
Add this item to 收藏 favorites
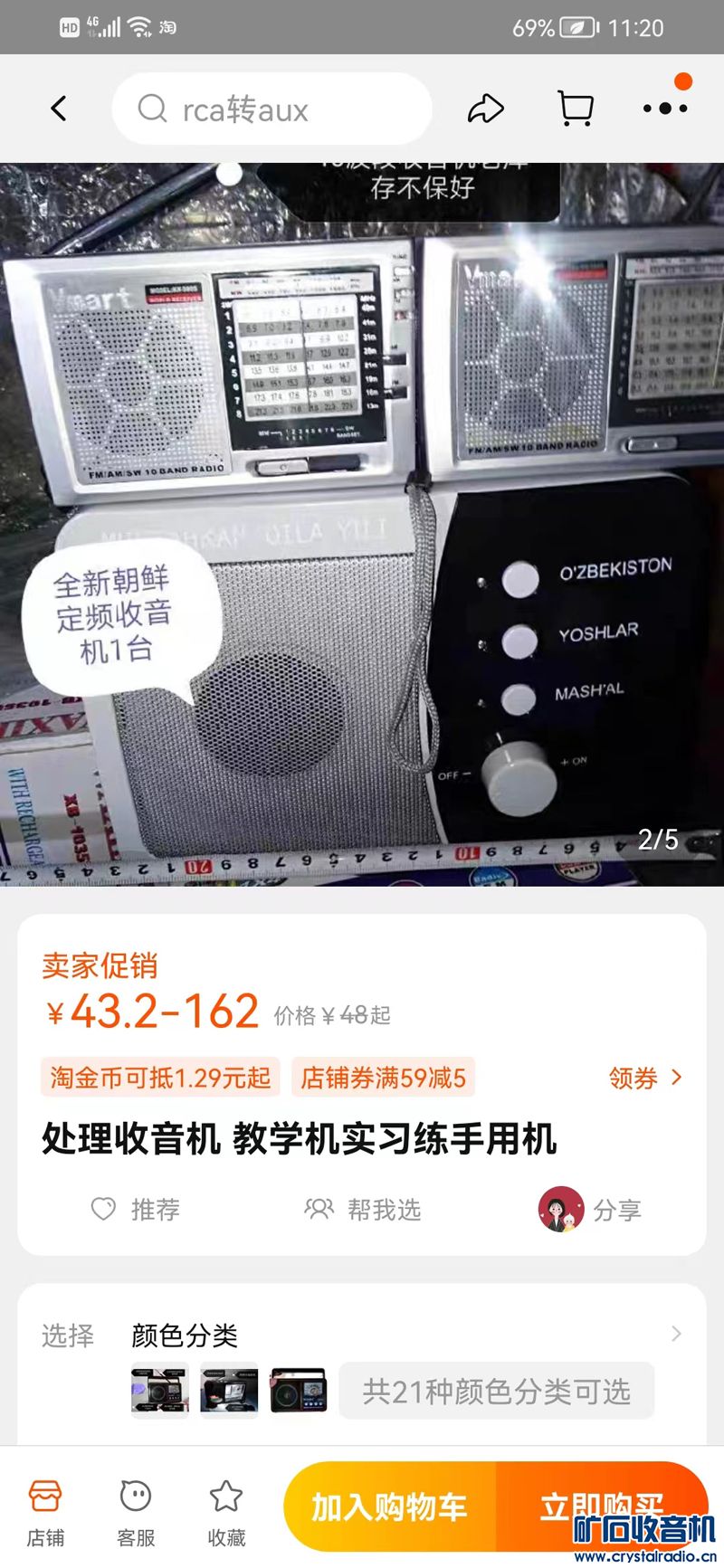point(226,1513)
